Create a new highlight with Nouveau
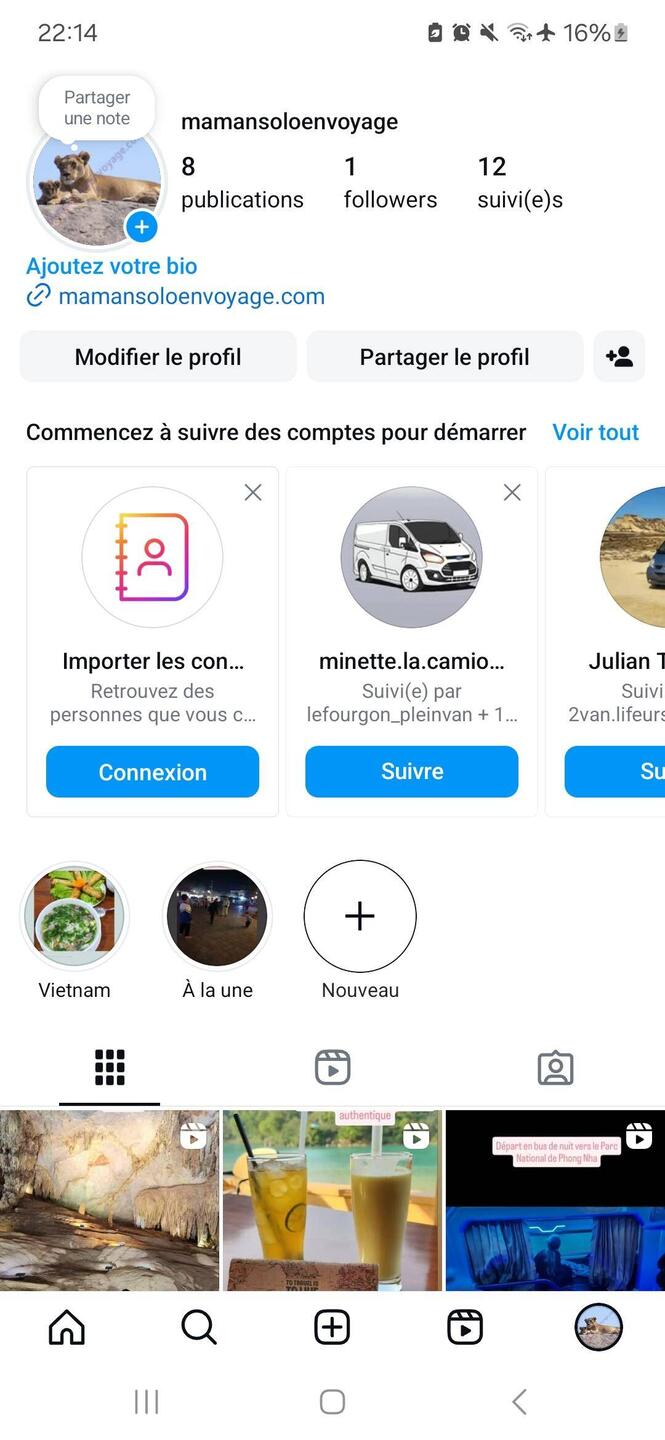Screen dimensions: 665x1440 pos(360,916)
